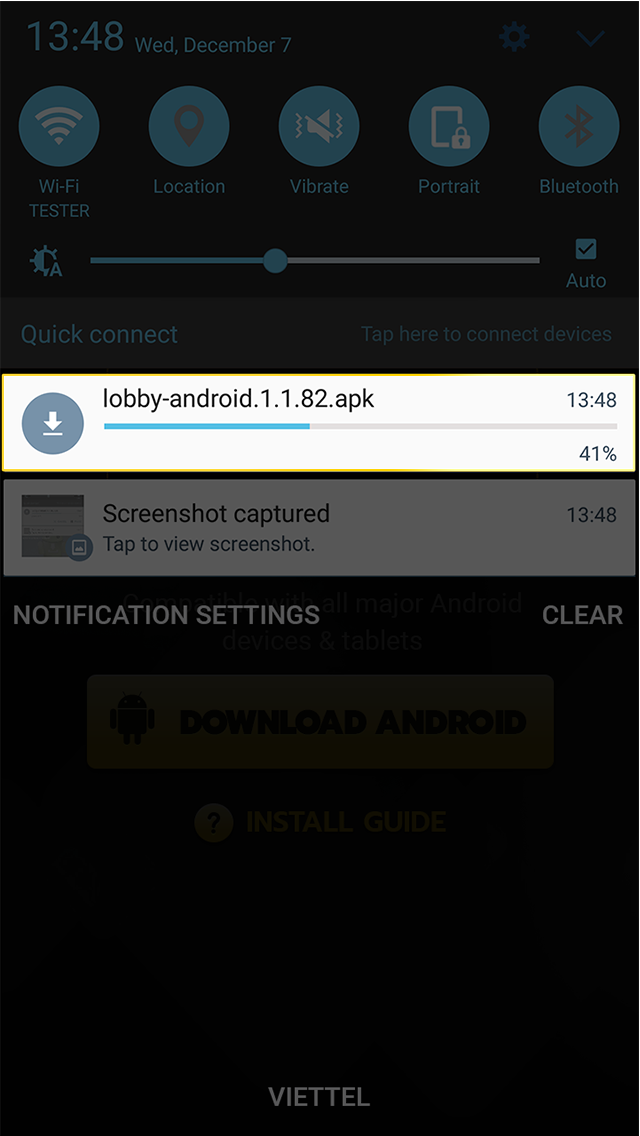This screenshot has height=1136, width=640.
Task: Uncheck the Auto brightness checkbox
Action: pyautogui.click(x=586, y=249)
